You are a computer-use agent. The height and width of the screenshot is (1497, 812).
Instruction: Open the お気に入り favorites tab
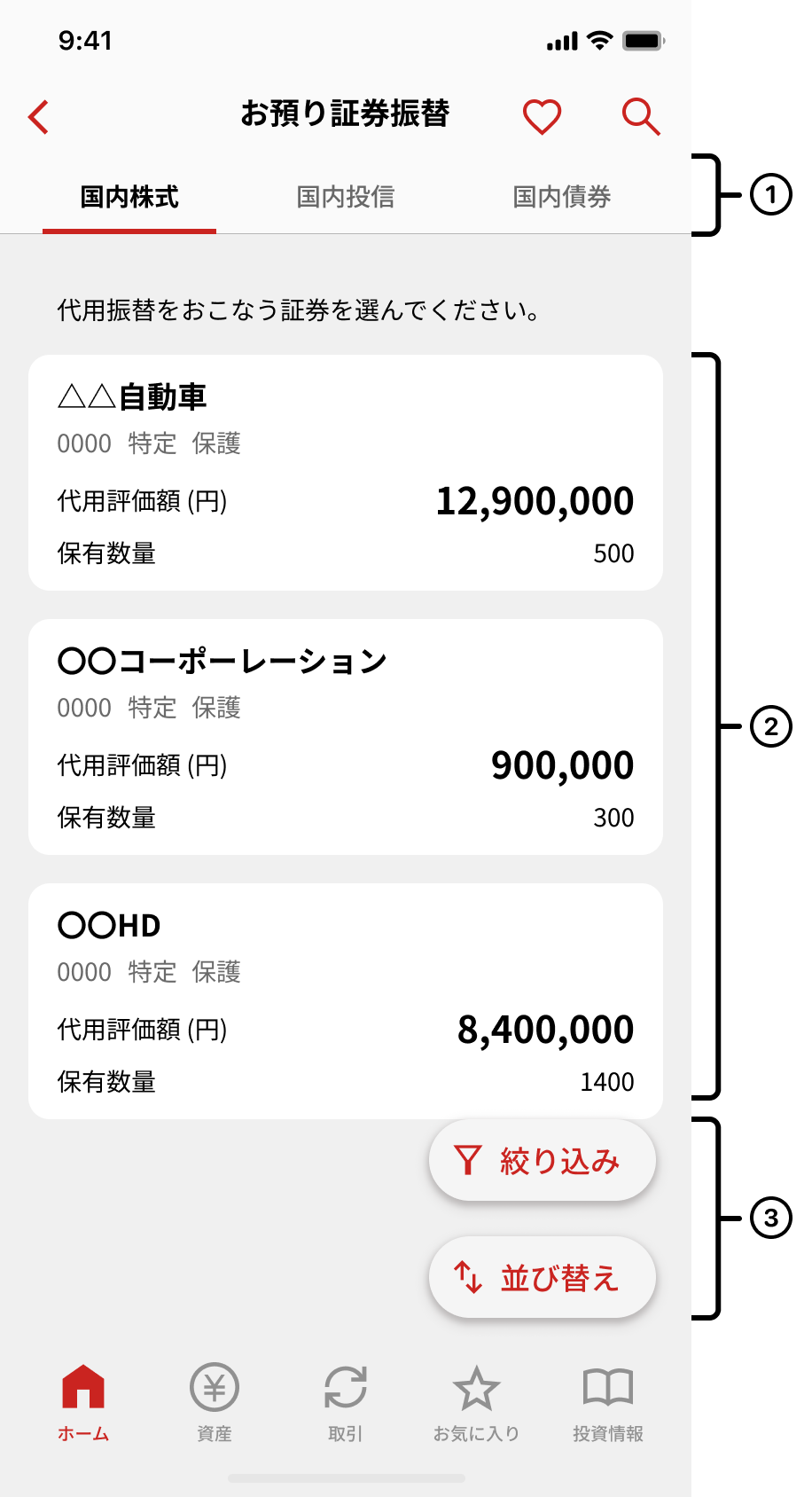(x=476, y=1403)
